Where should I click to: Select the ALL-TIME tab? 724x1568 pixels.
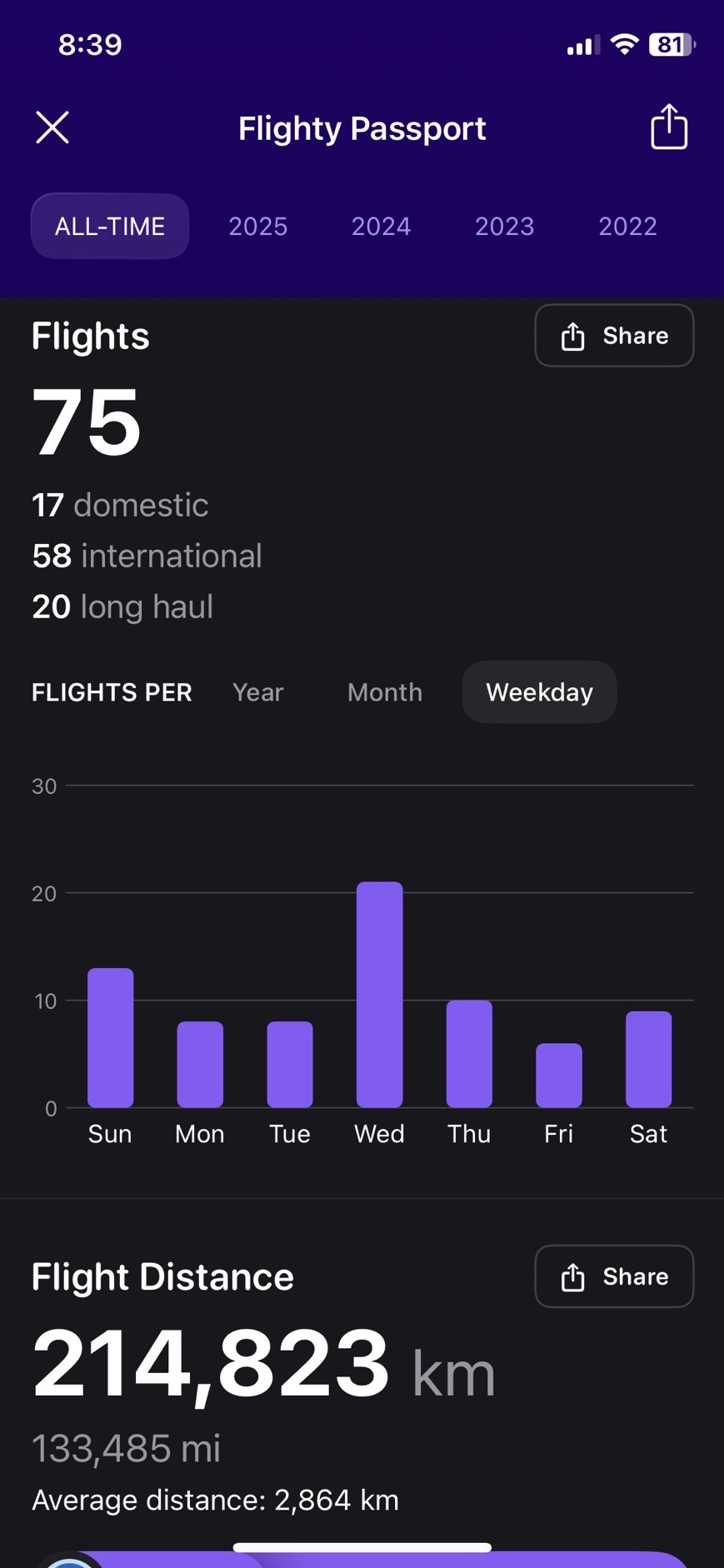click(x=110, y=226)
